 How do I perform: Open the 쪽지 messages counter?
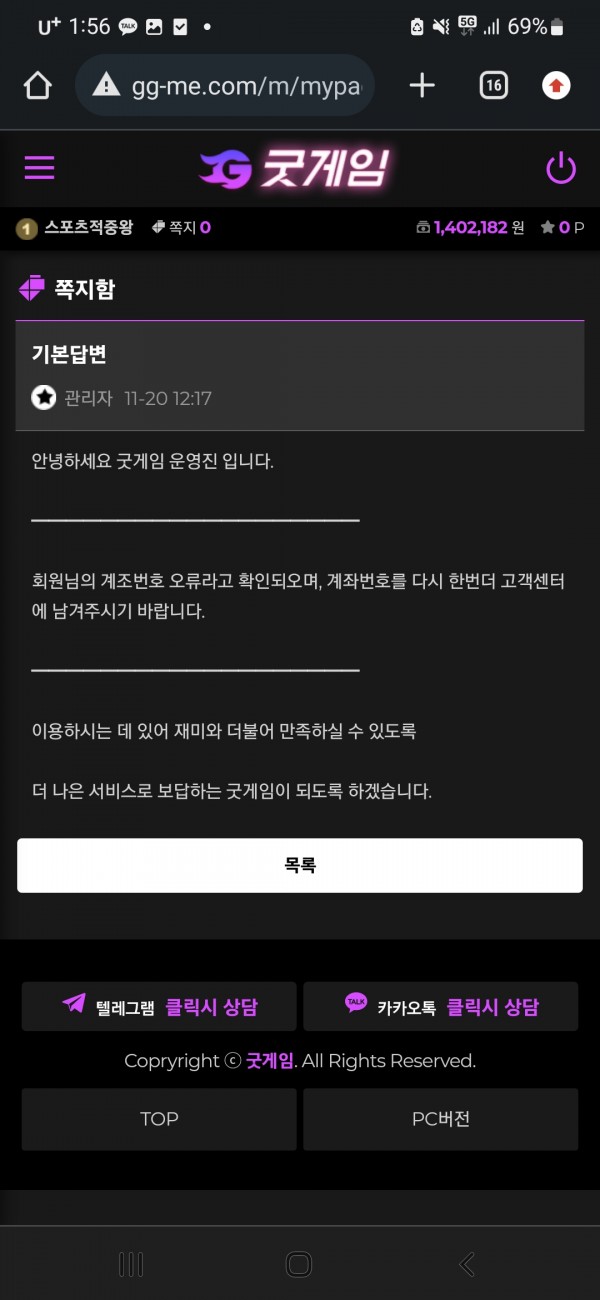[182, 227]
